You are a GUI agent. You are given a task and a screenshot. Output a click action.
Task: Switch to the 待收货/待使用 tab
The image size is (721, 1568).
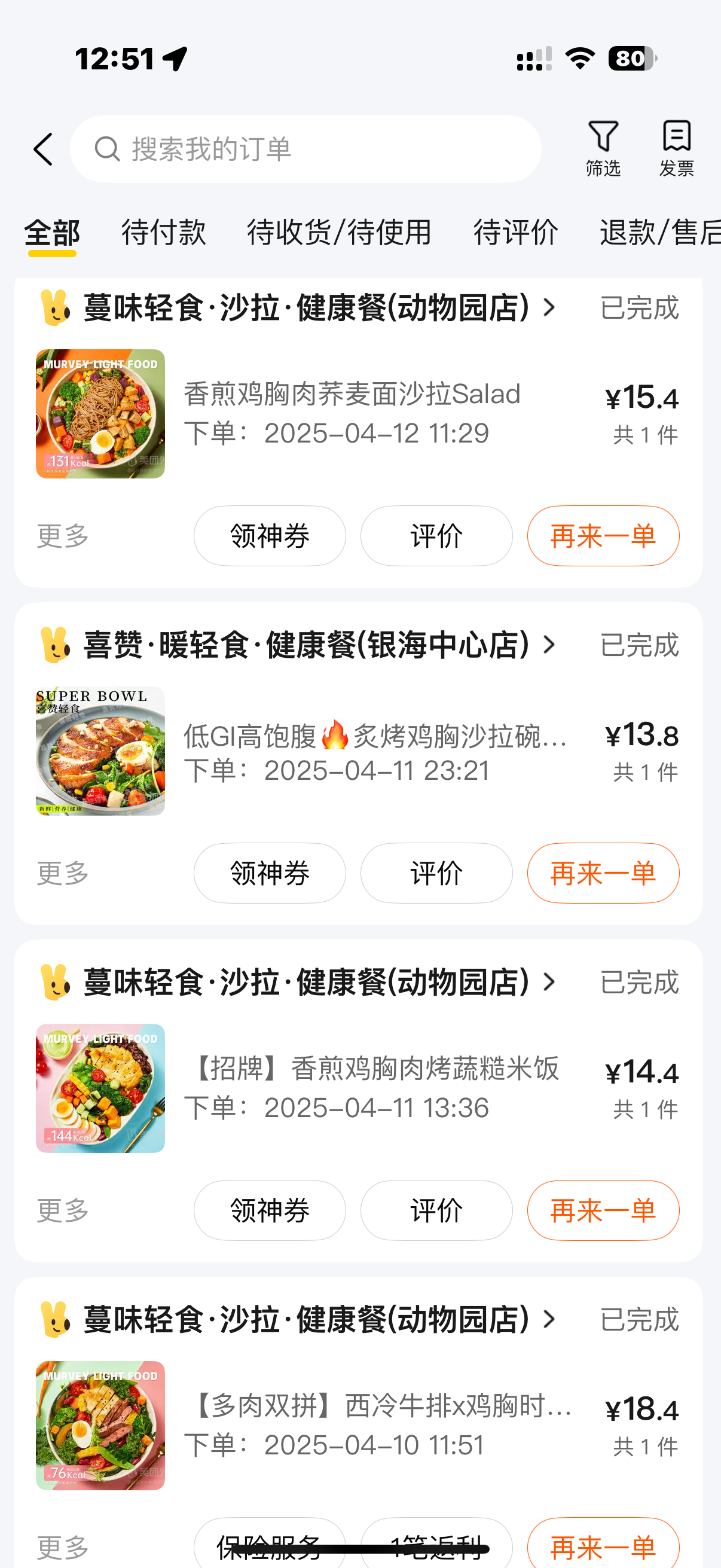[340, 233]
